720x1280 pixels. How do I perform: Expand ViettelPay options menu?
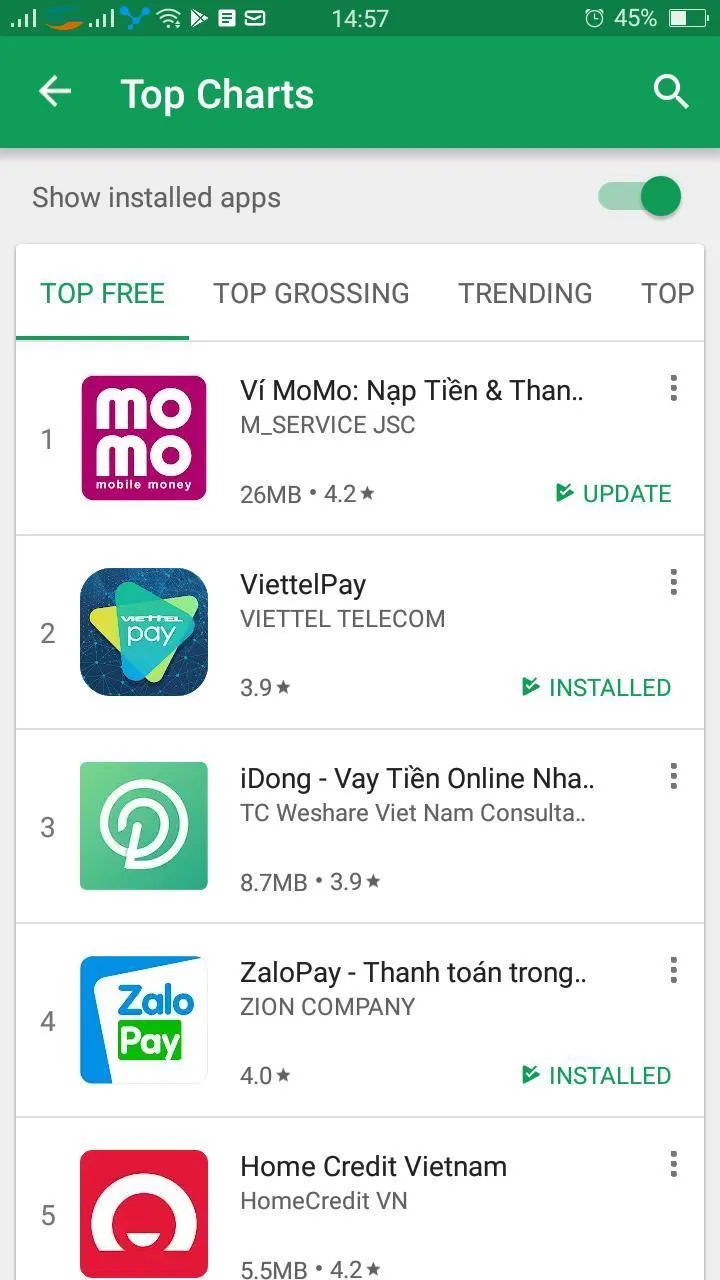pos(673,583)
